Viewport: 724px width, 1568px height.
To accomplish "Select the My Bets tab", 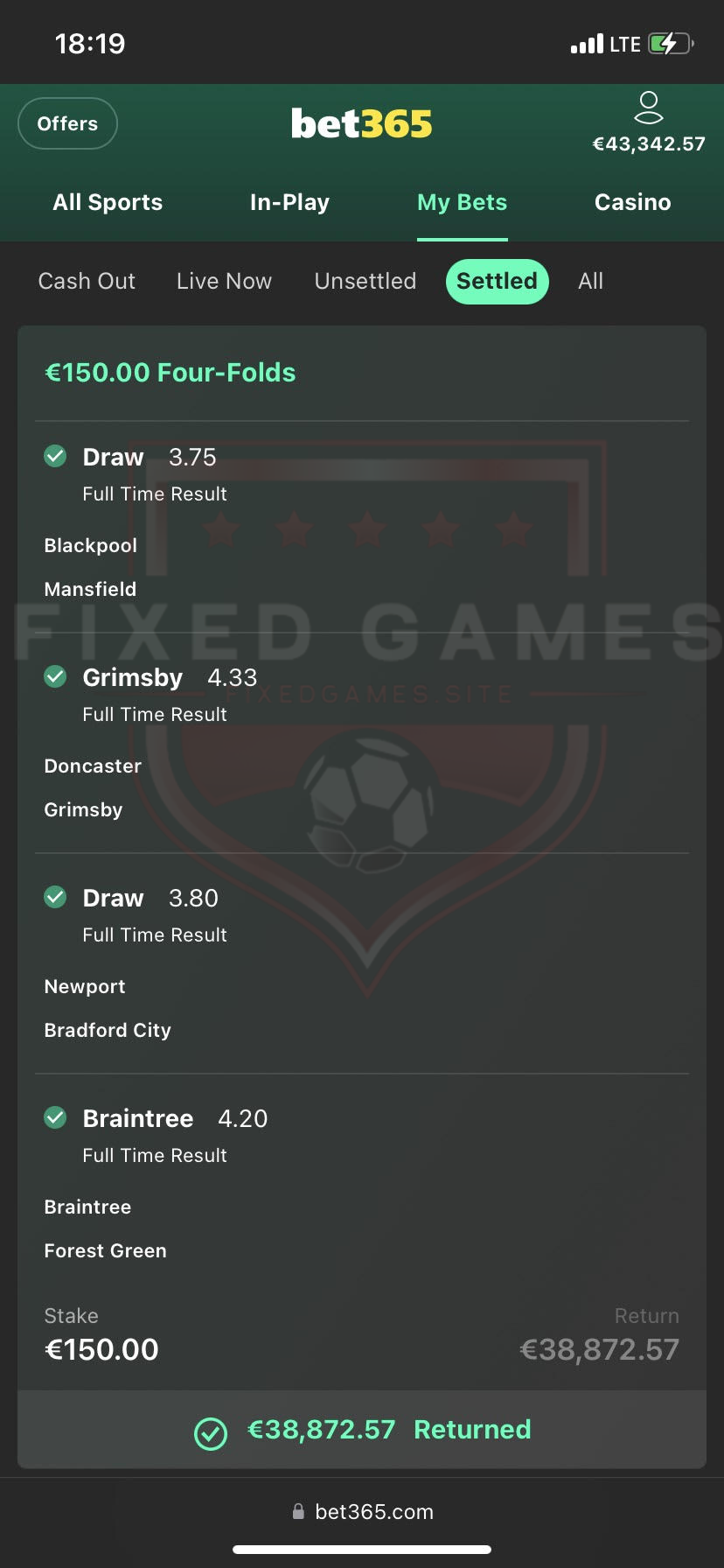I will tap(462, 202).
